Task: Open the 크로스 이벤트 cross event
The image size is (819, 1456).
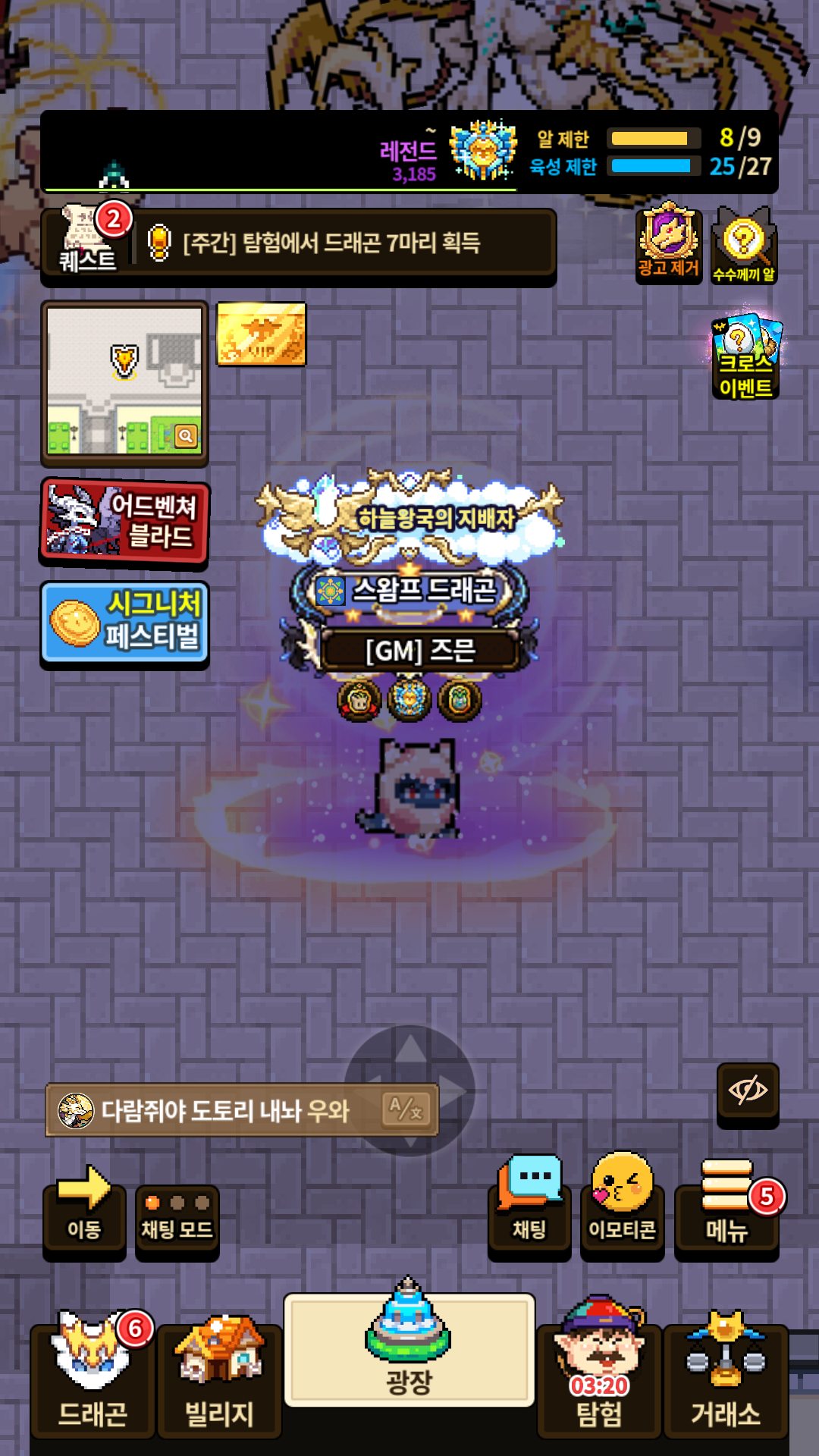Action: coord(746,356)
